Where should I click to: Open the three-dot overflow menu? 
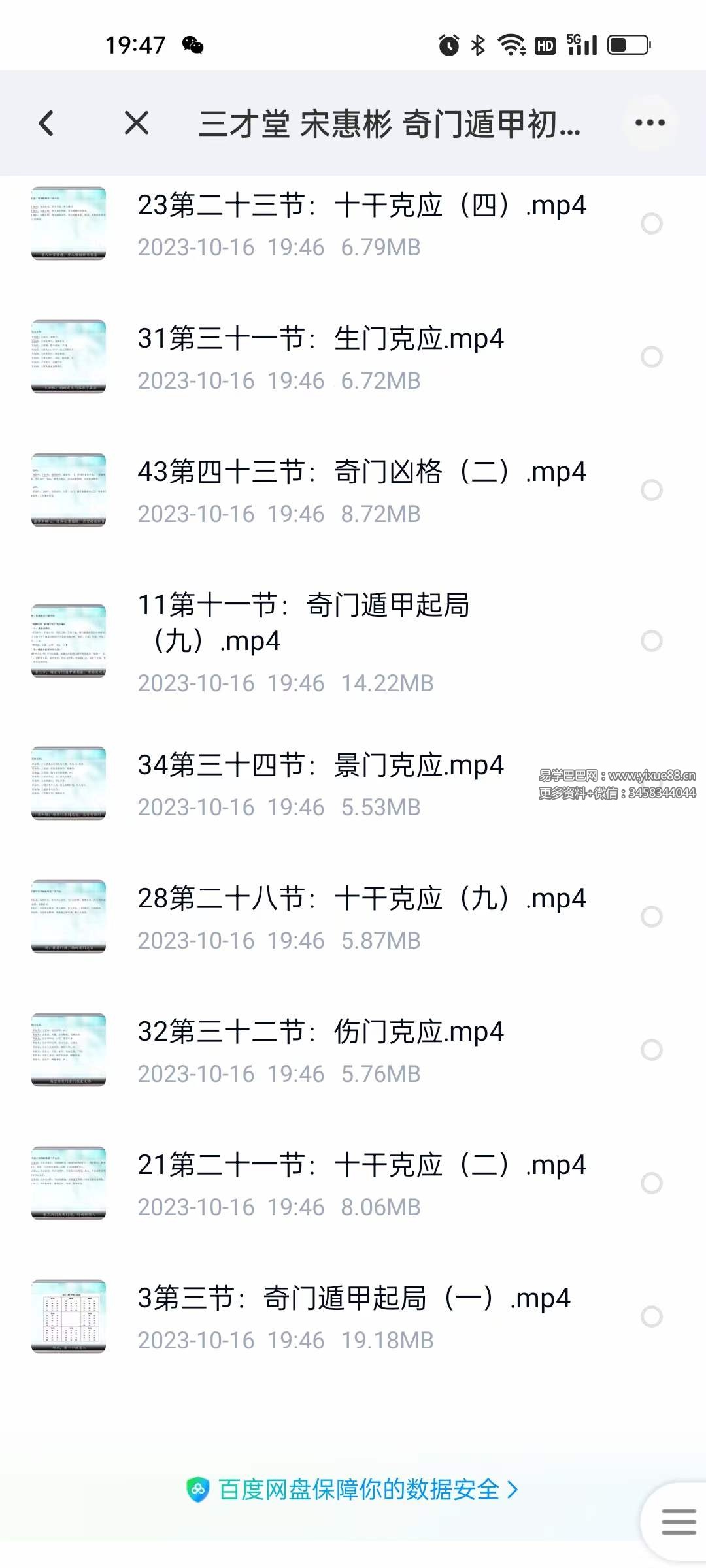pos(650,123)
